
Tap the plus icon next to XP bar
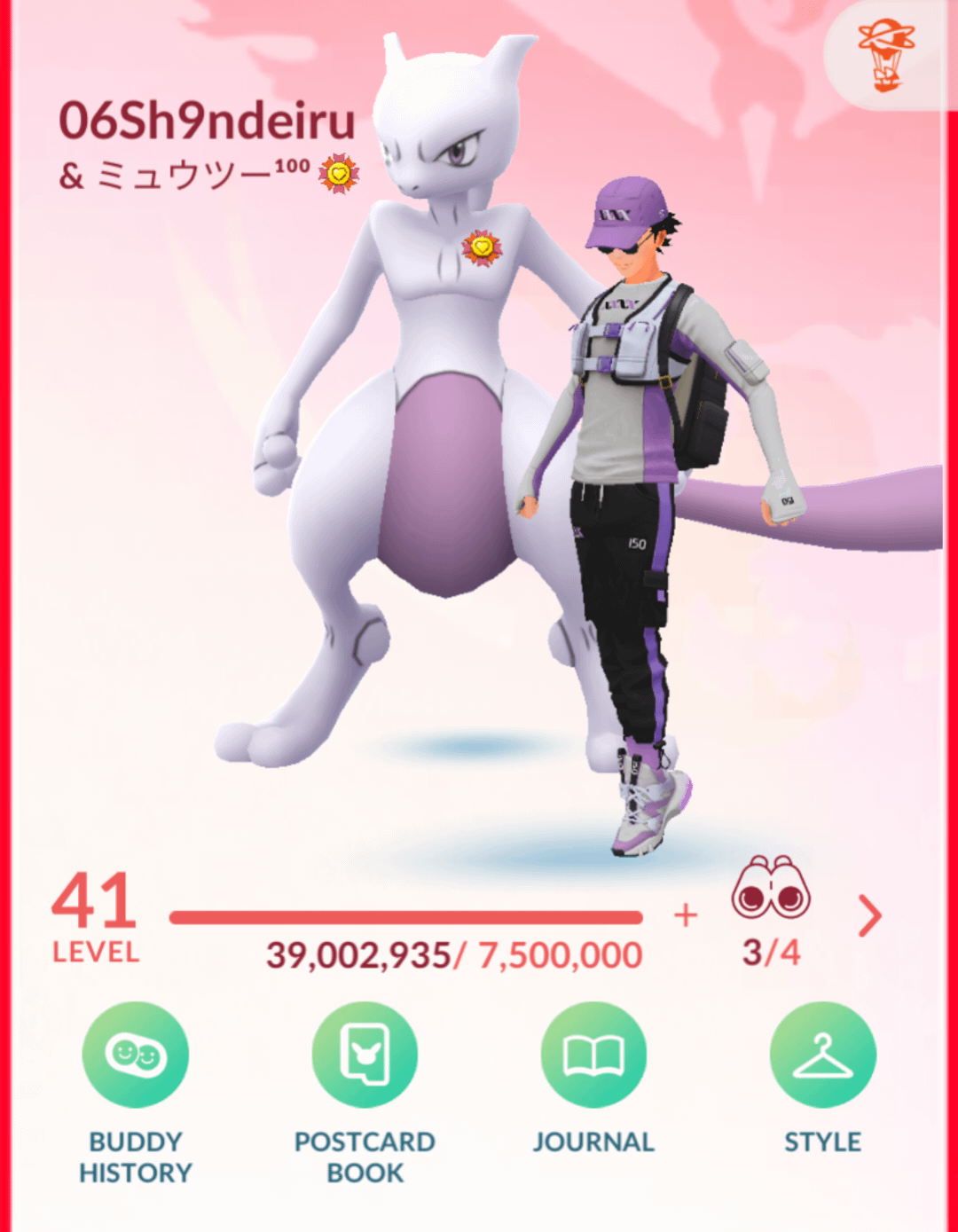pos(686,915)
